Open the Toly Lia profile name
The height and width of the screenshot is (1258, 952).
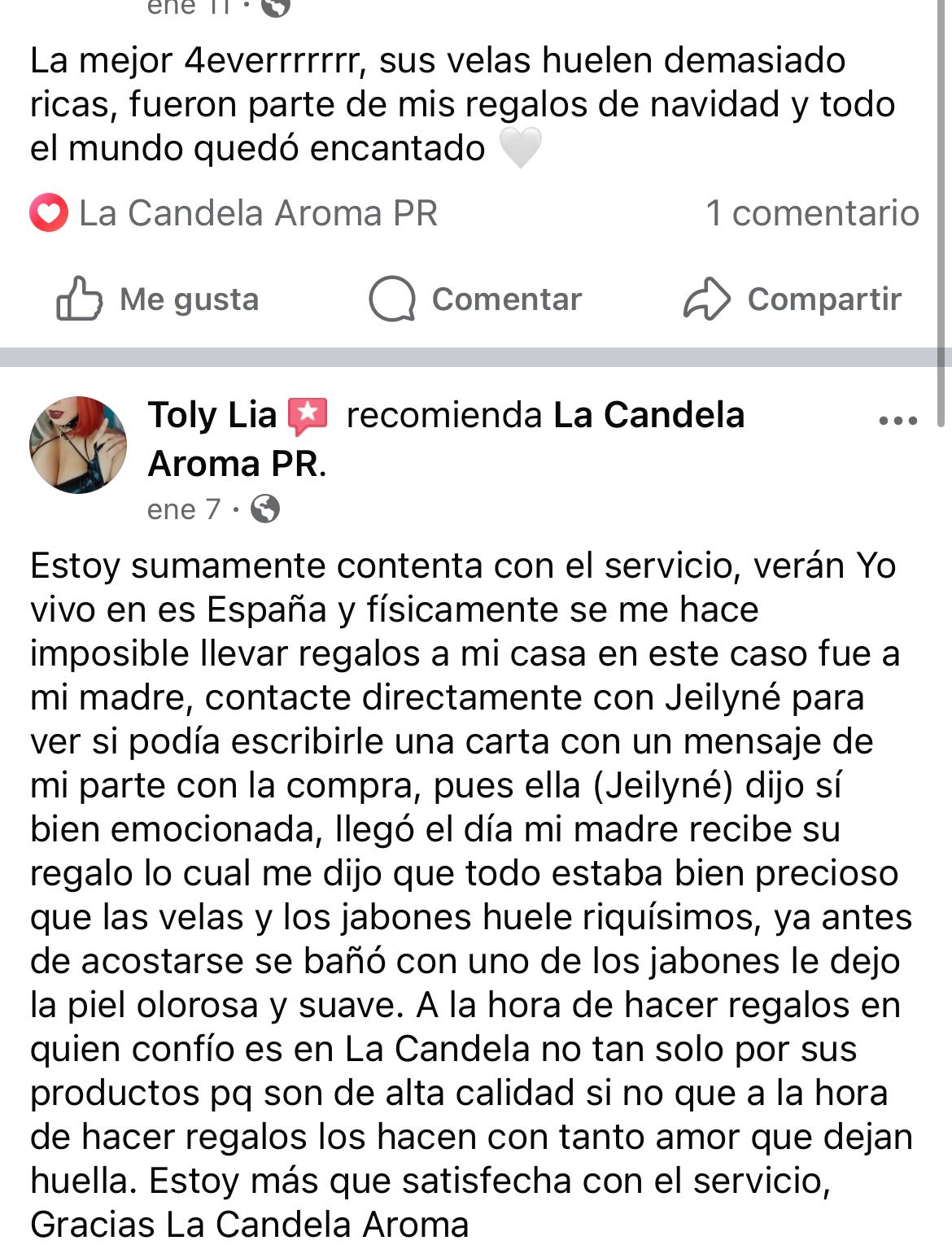tap(212, 415)
